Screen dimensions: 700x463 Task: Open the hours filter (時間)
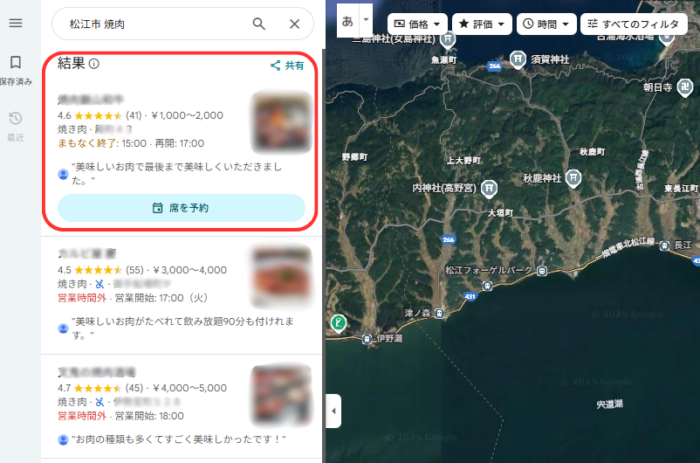[547, 23]
